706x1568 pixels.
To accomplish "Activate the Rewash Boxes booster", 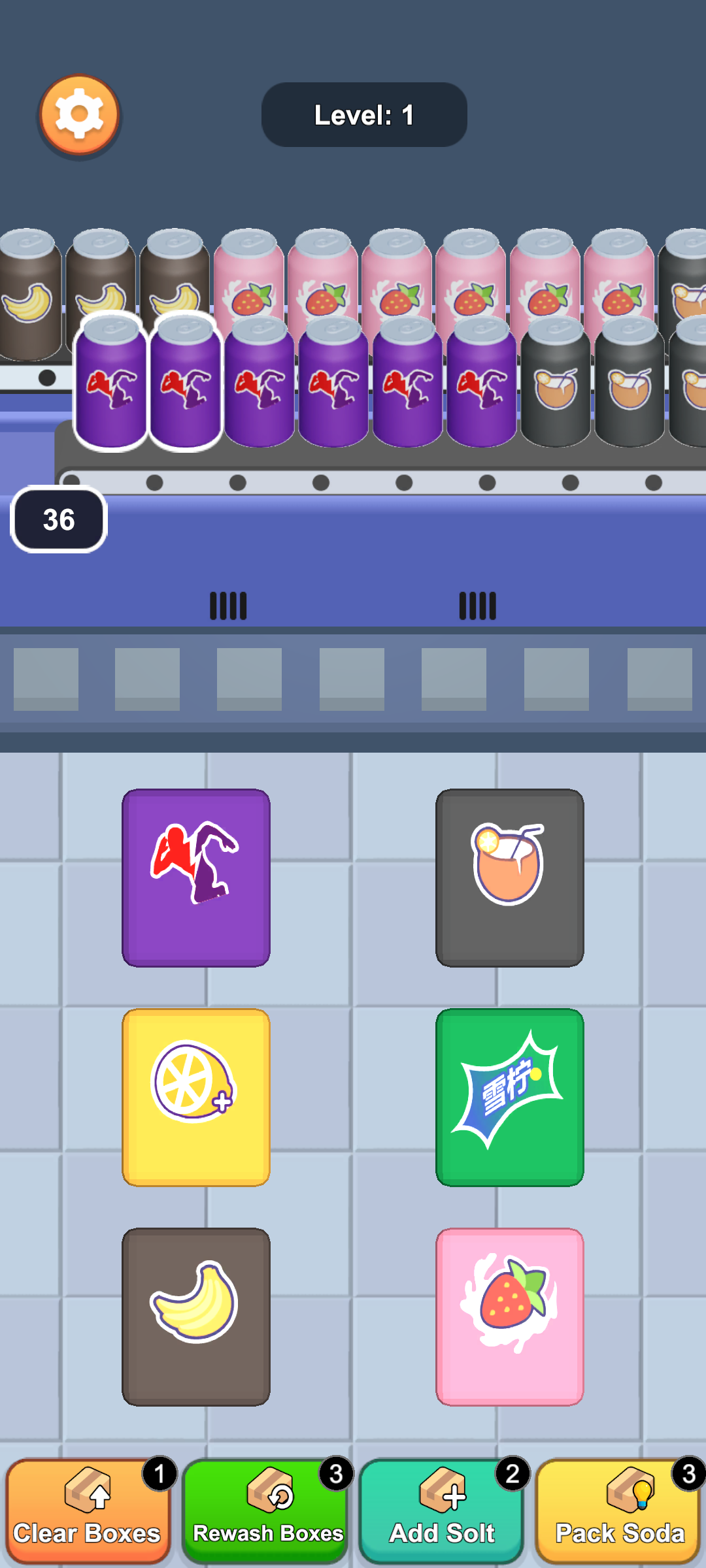I will [265, 1511].
